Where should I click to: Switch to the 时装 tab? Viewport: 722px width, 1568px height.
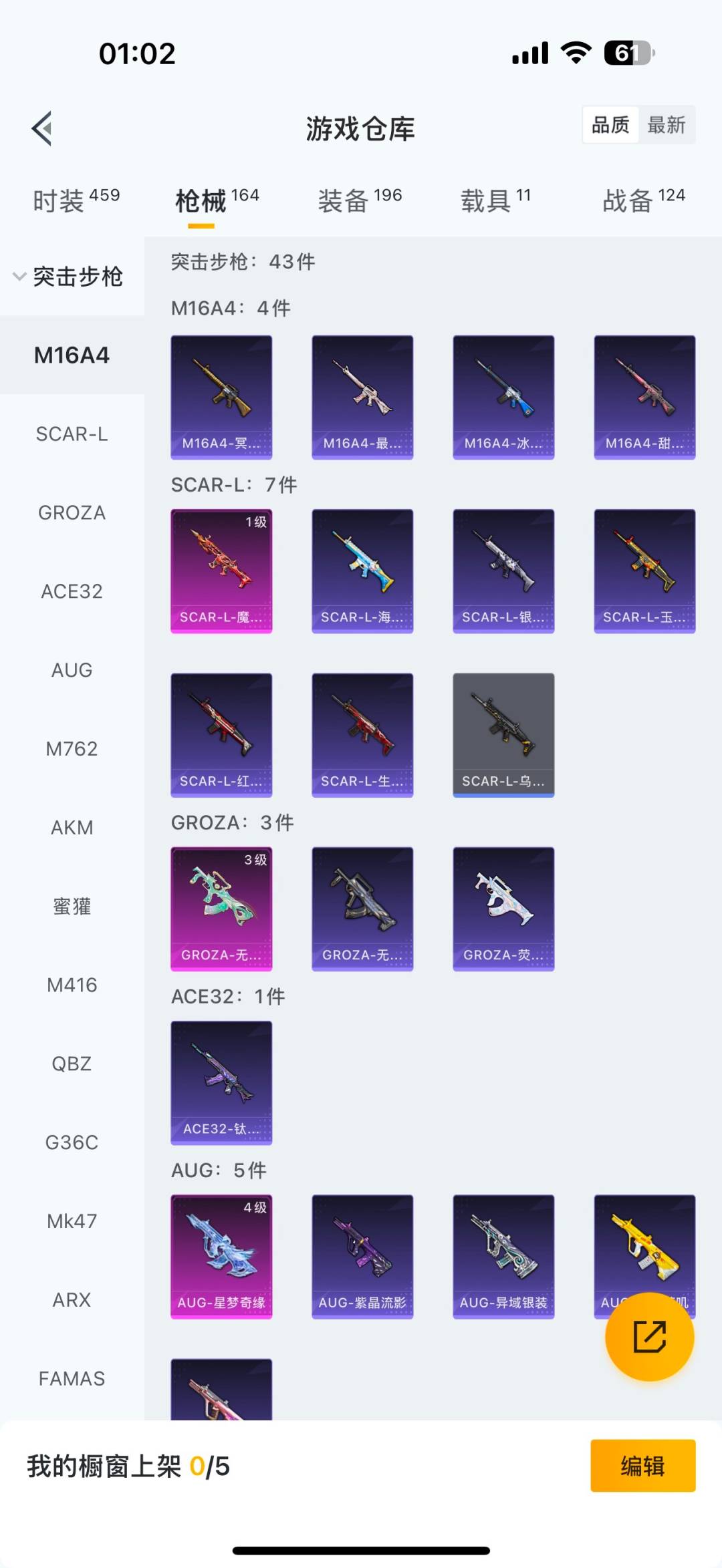76,200
